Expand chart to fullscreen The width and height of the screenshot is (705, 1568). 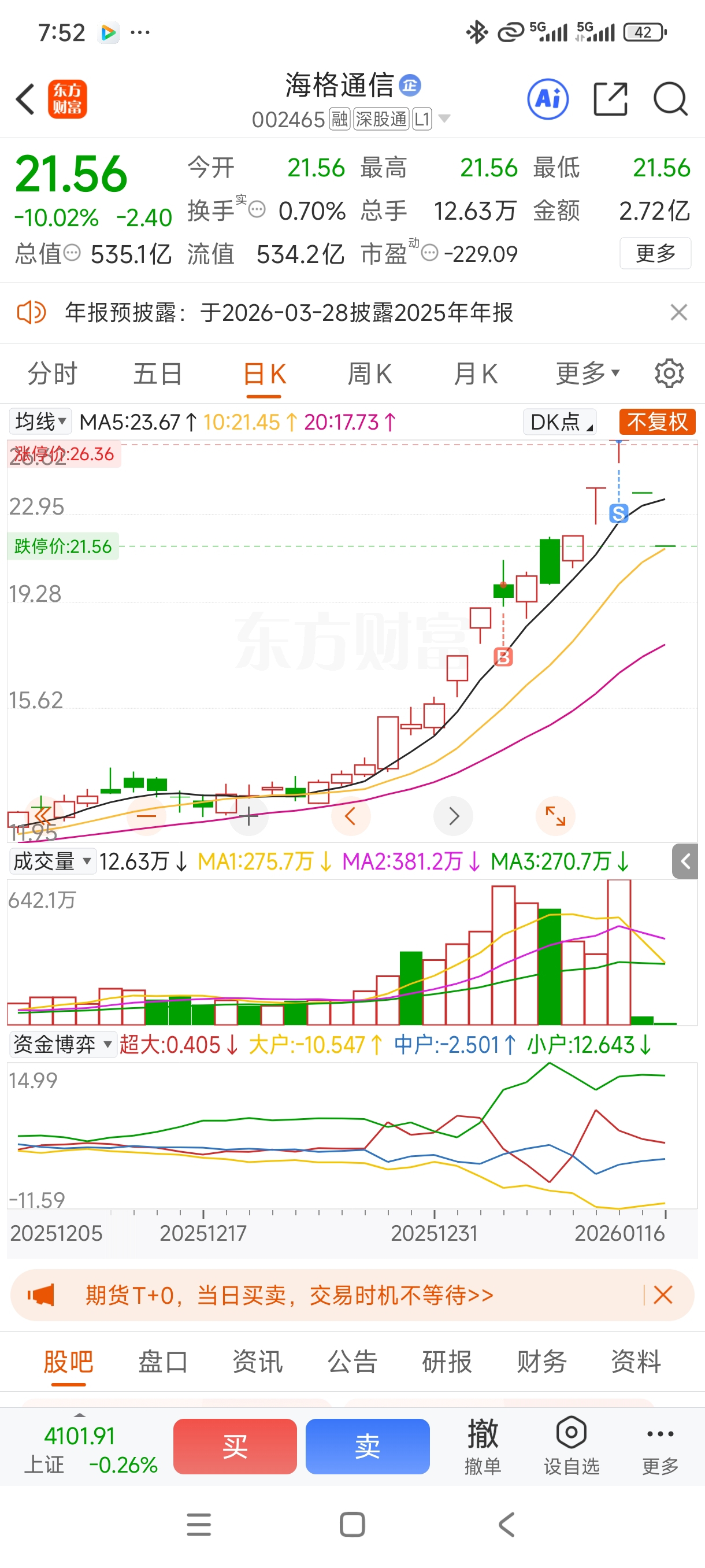(x=555, y=816)
